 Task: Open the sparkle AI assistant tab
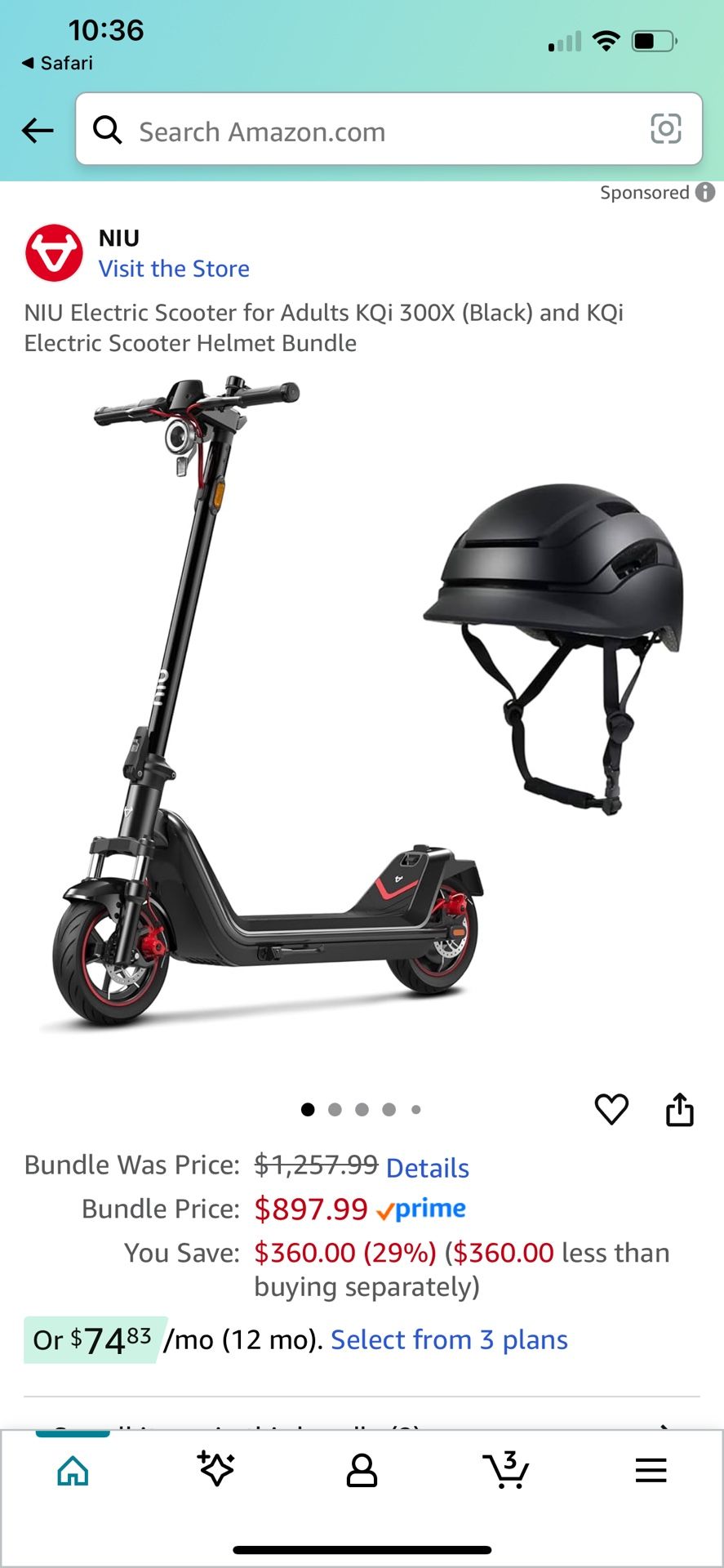coord(216,1469)
